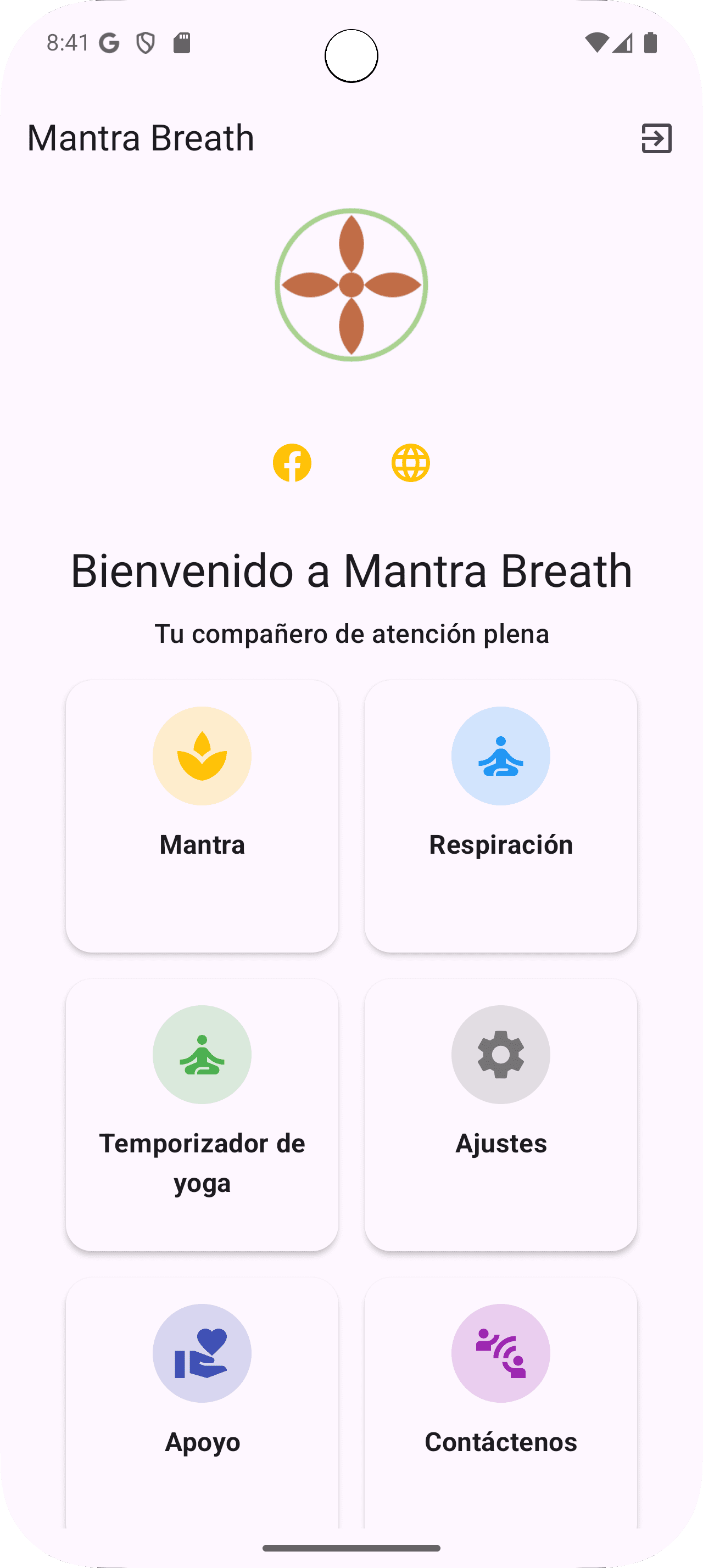Screen dimensions: 703x1568
Task: Tap the Facebook icon
Action: (x=292, y=463)
